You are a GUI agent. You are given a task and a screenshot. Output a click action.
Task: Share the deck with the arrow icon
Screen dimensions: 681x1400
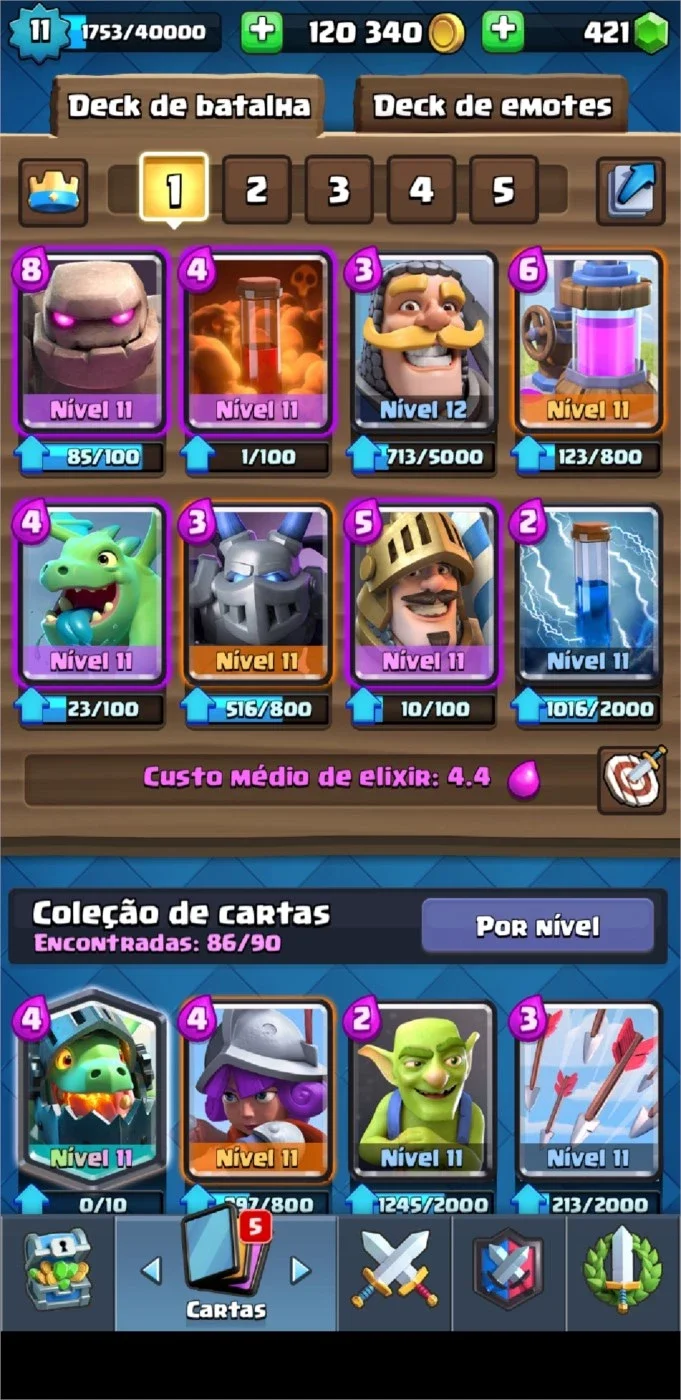630,191
